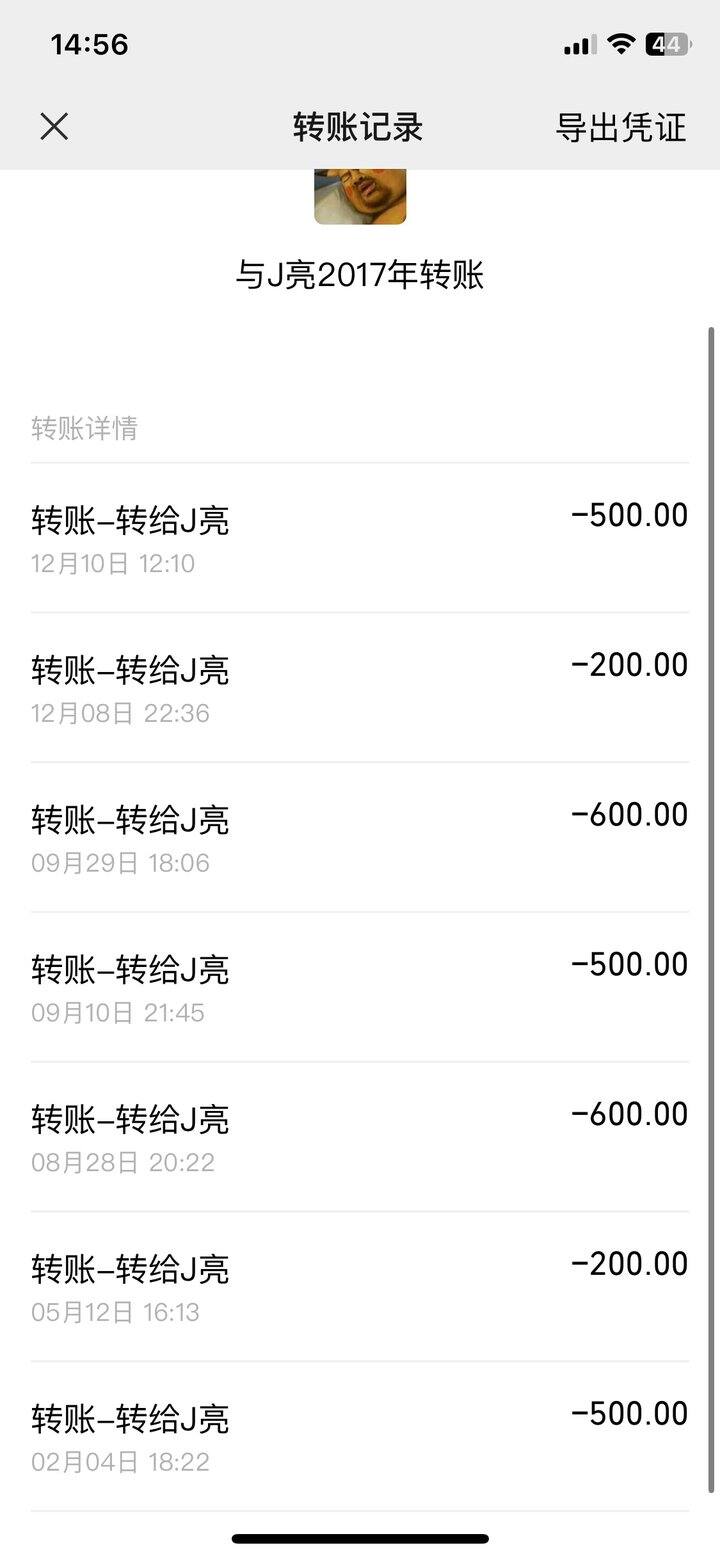720x1559 pixels.
Task: View the 08月28日 20:22 transfer of 600.00
Action: [360, 1137]
